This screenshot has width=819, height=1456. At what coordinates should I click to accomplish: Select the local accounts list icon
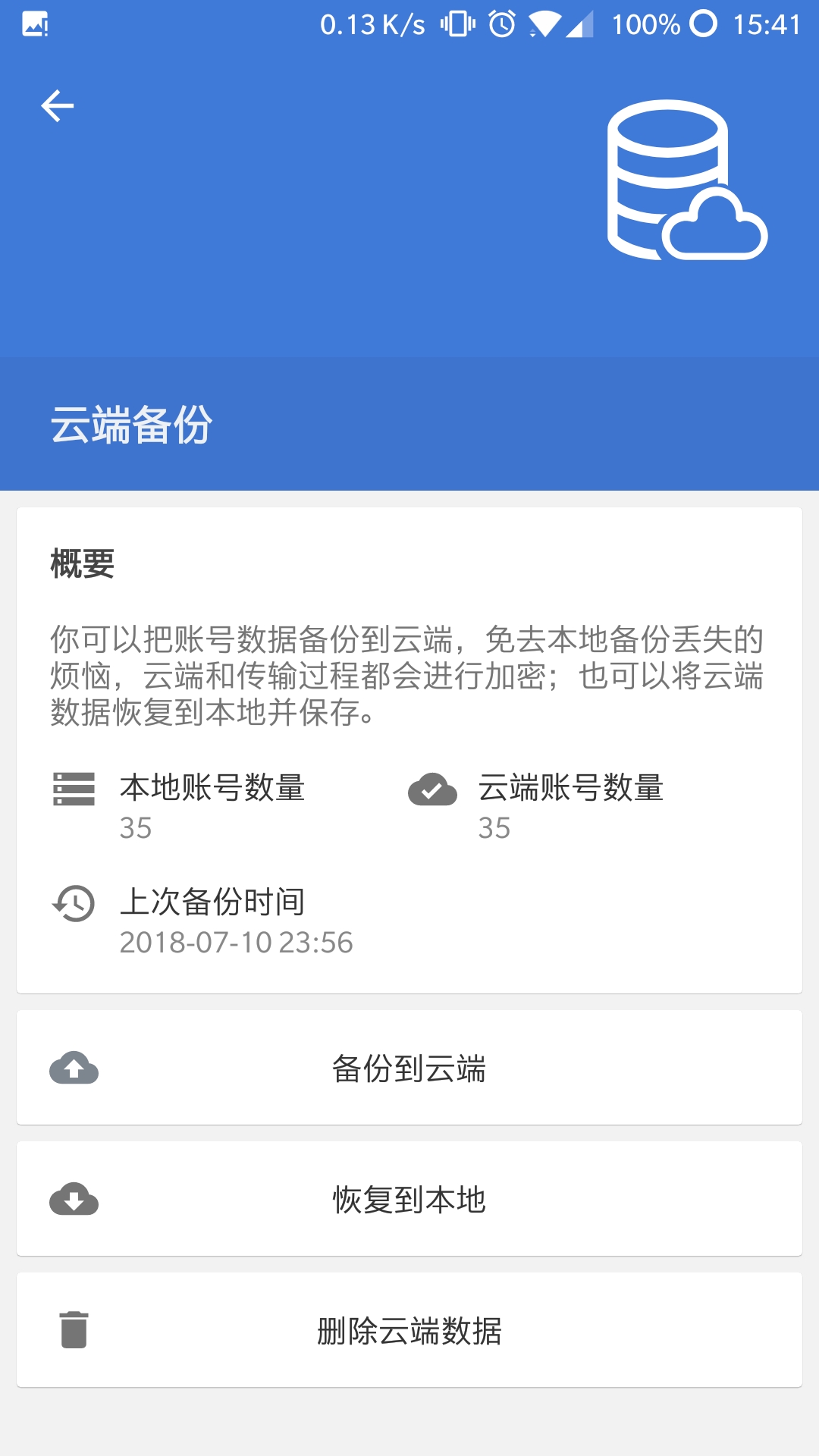(74, 790)
